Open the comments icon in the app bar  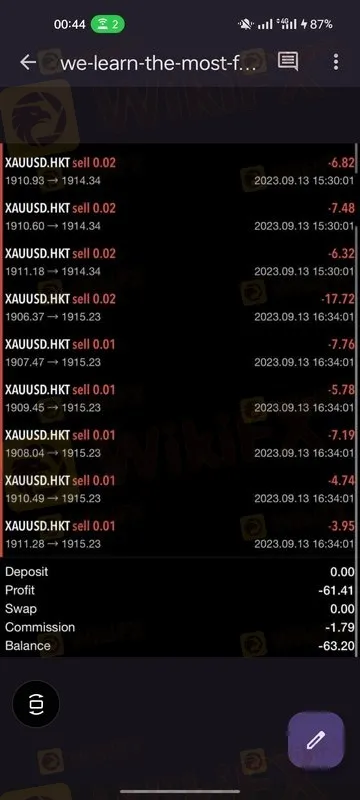(x=288, y=62)
